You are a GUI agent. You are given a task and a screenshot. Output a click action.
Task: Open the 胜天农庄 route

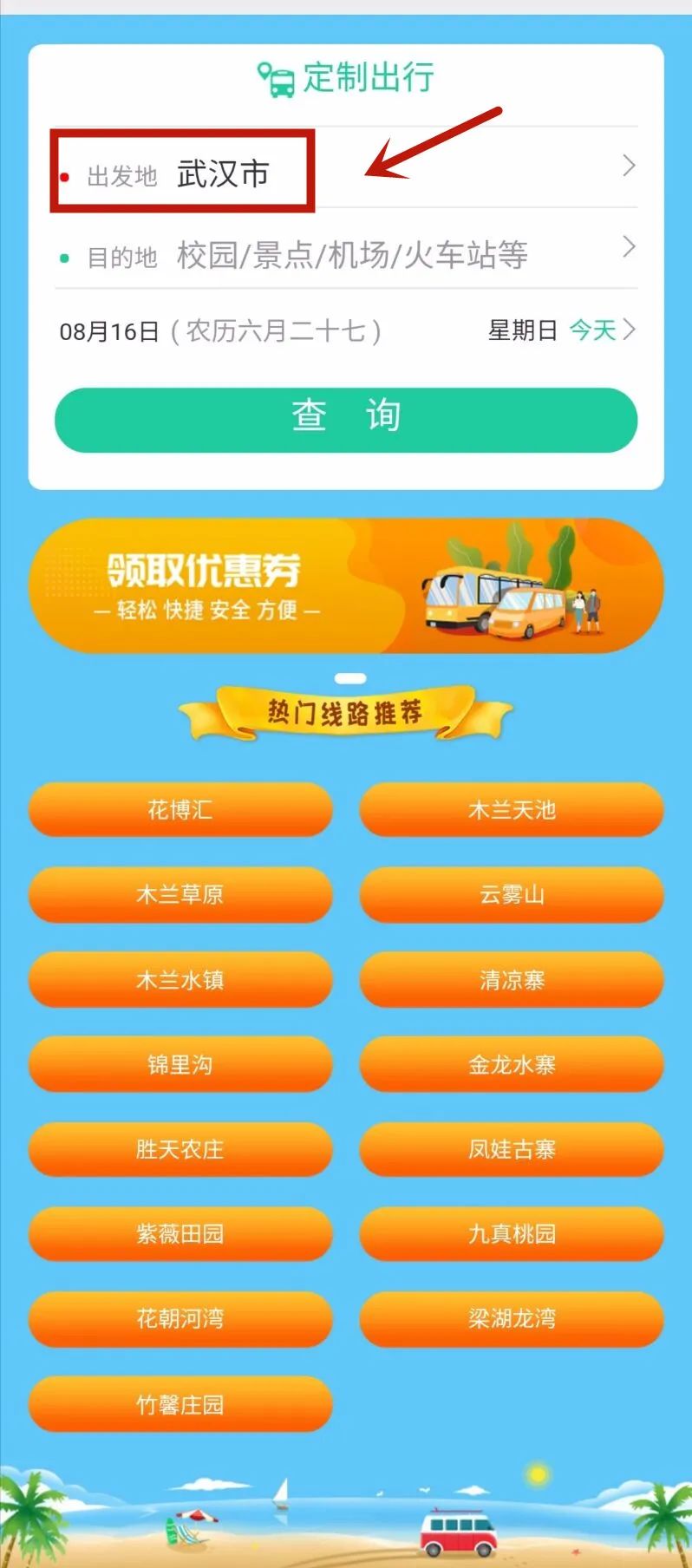(x=180, y=1148)
